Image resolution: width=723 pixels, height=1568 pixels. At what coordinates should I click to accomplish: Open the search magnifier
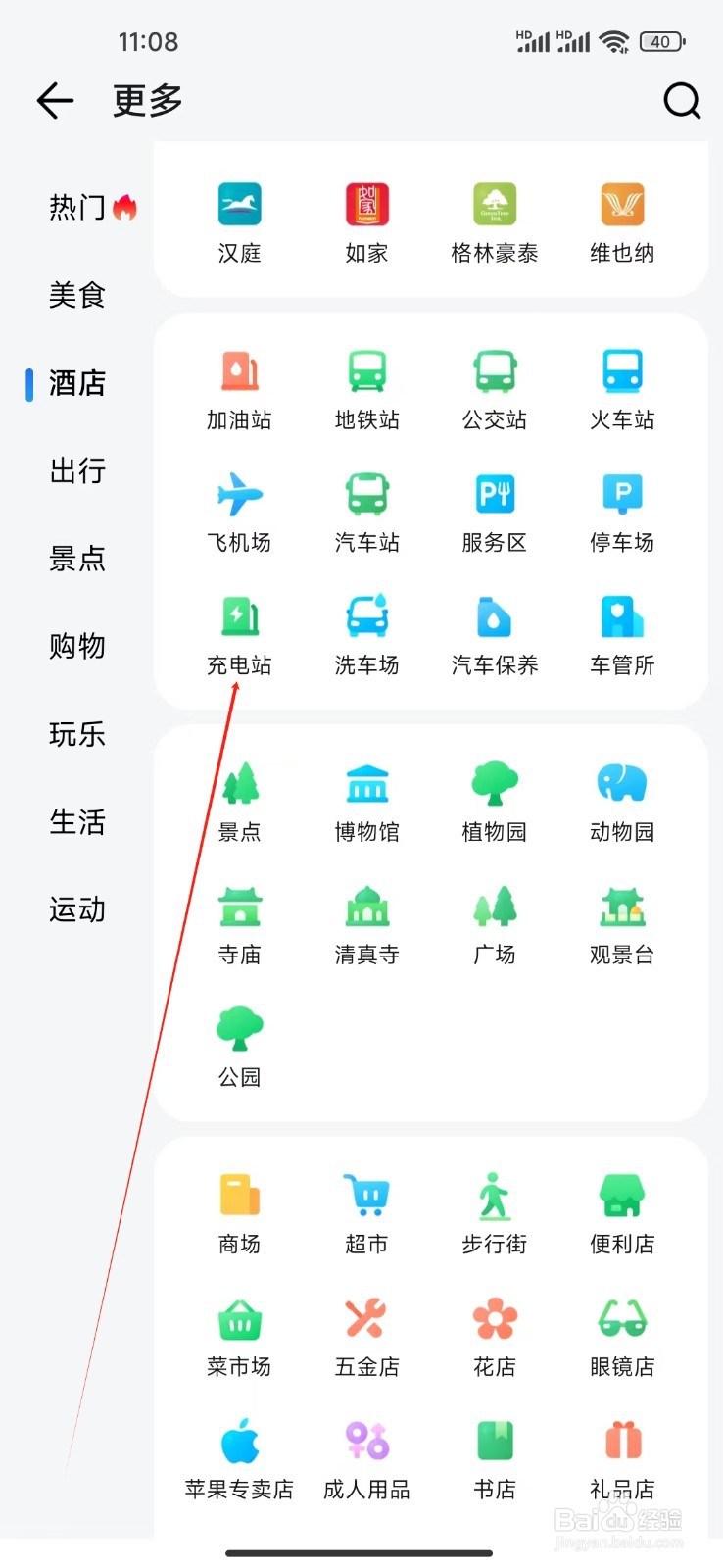point(681,100)
